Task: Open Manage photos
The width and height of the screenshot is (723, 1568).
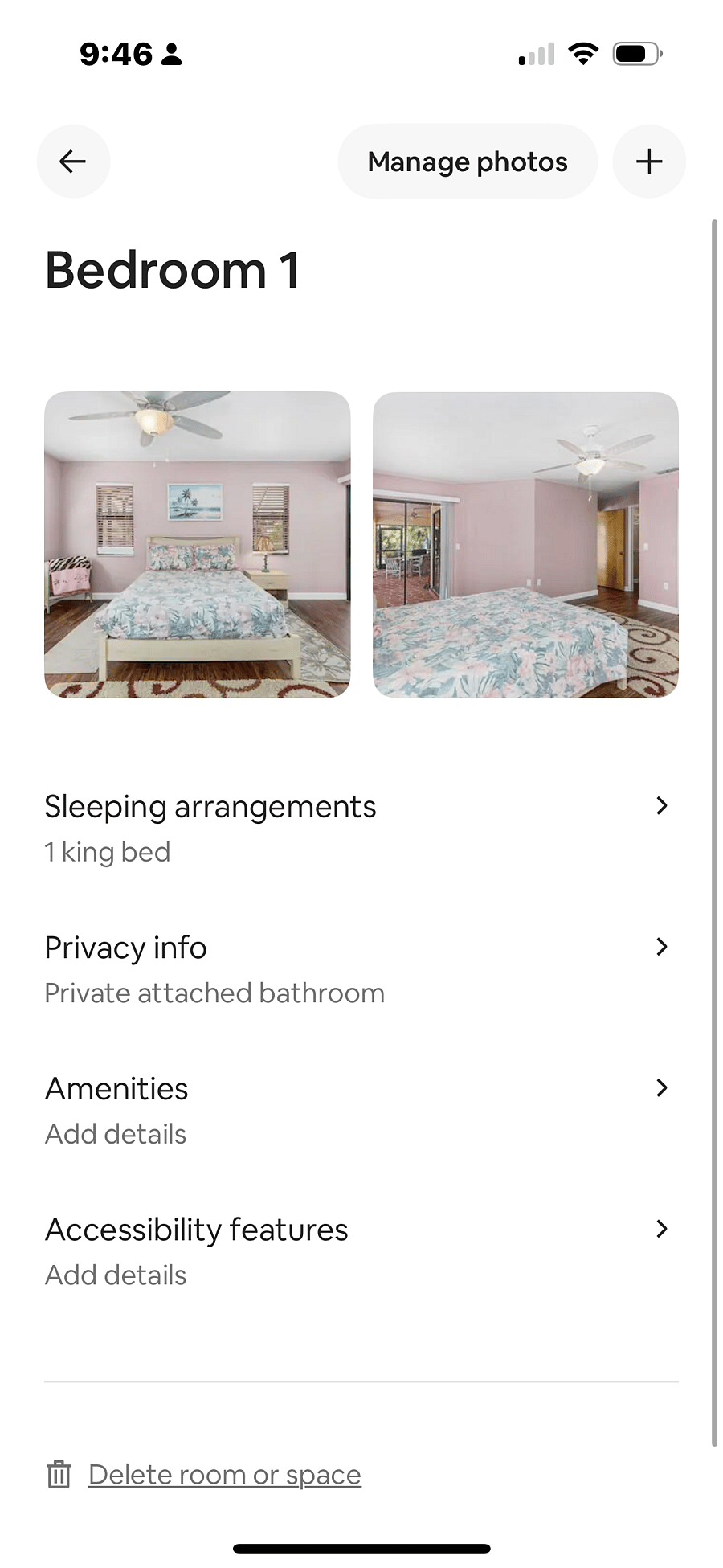Action: point(468,162)
